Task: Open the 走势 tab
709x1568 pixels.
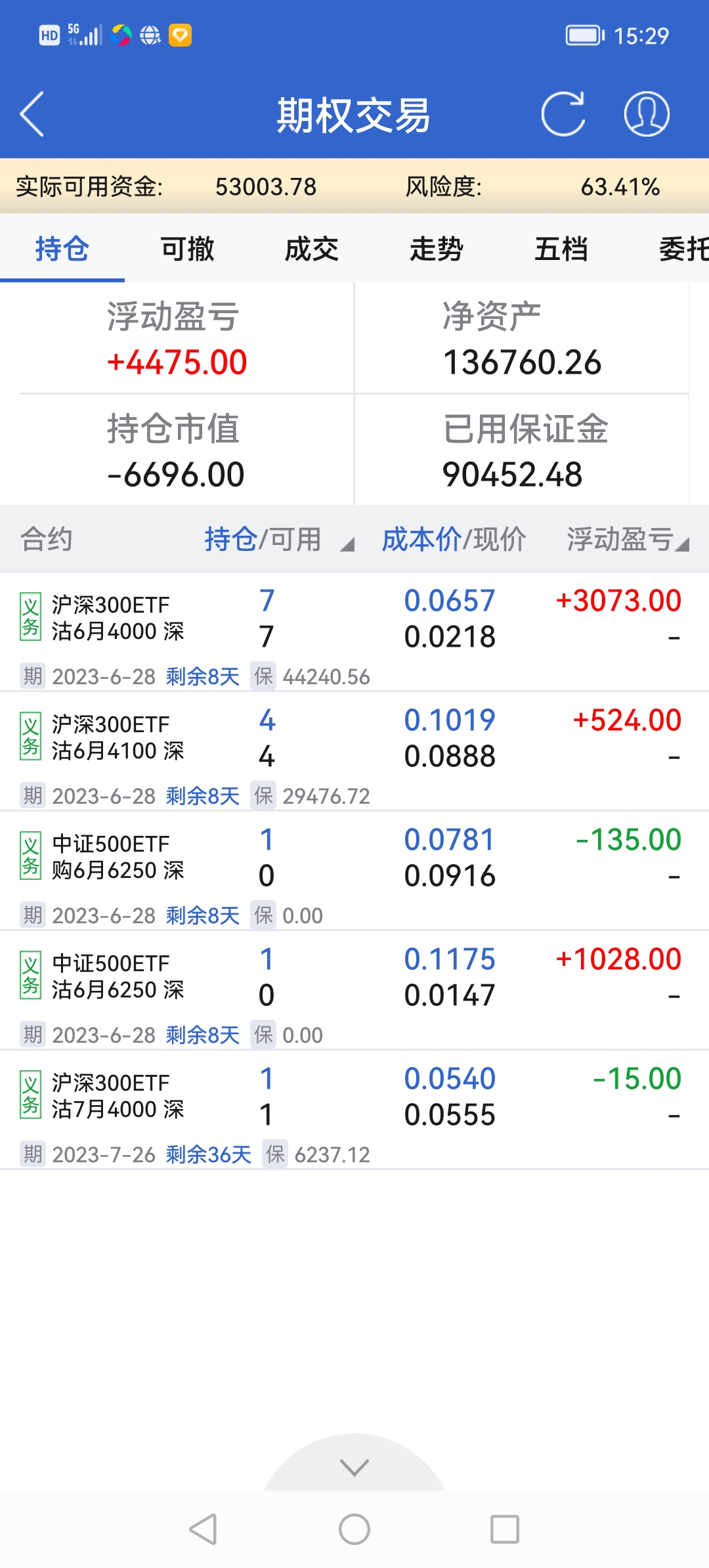Action: tap(437, 250)
